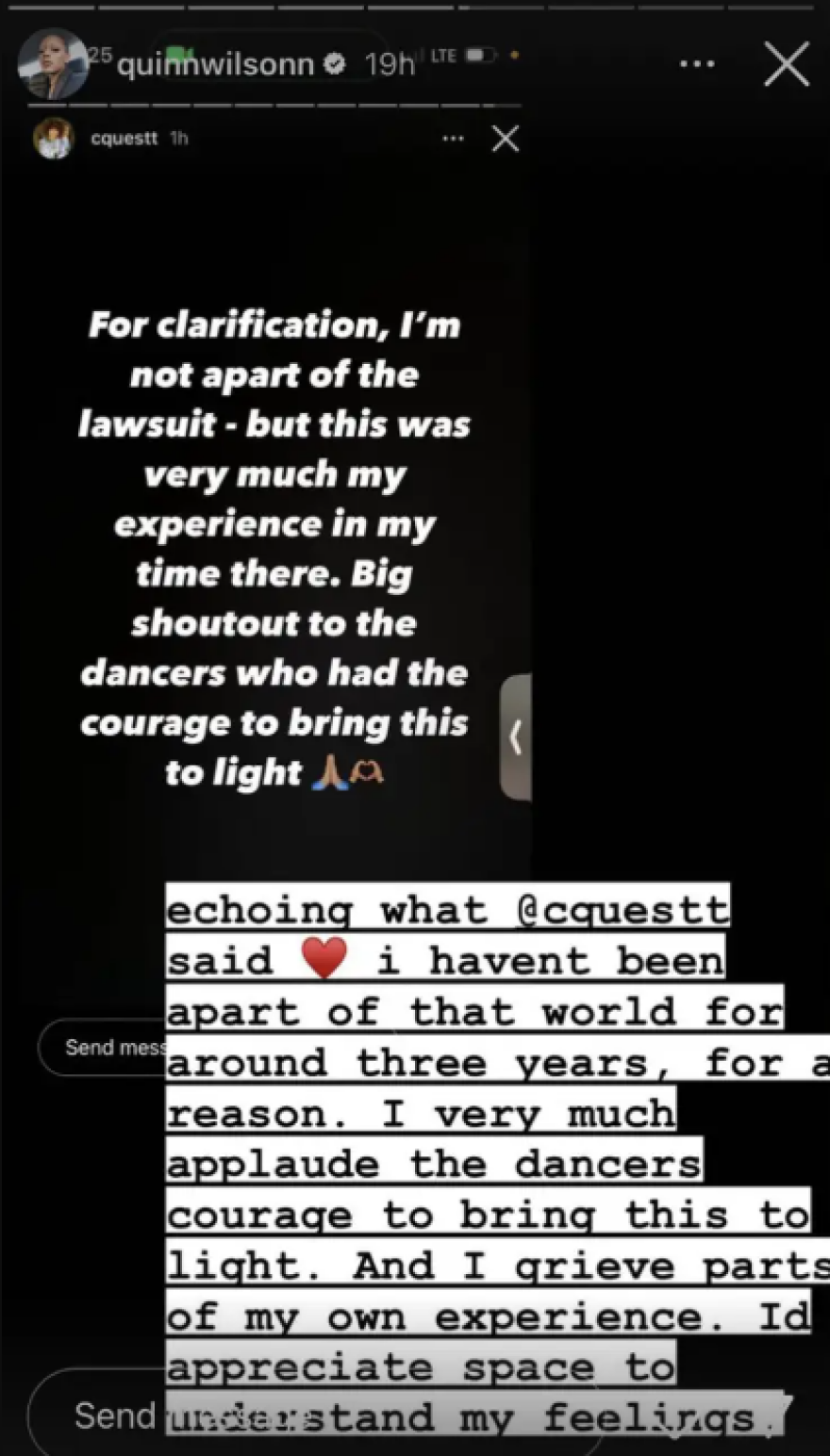Tap the @cquestt mention in the story text

(x=622, y=909)
